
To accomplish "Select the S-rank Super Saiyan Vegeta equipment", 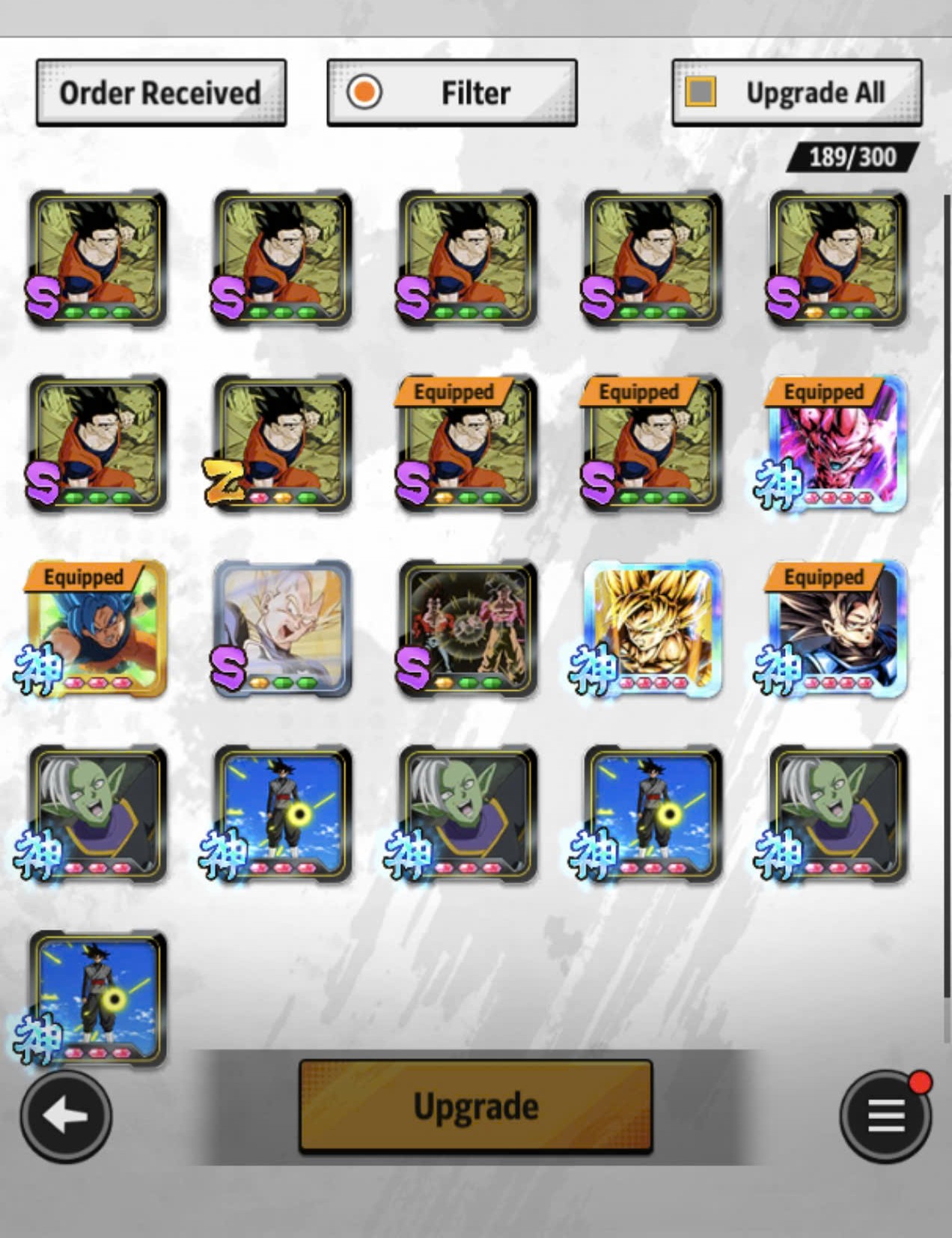I will pyautogui.click(x=282, y=629).
